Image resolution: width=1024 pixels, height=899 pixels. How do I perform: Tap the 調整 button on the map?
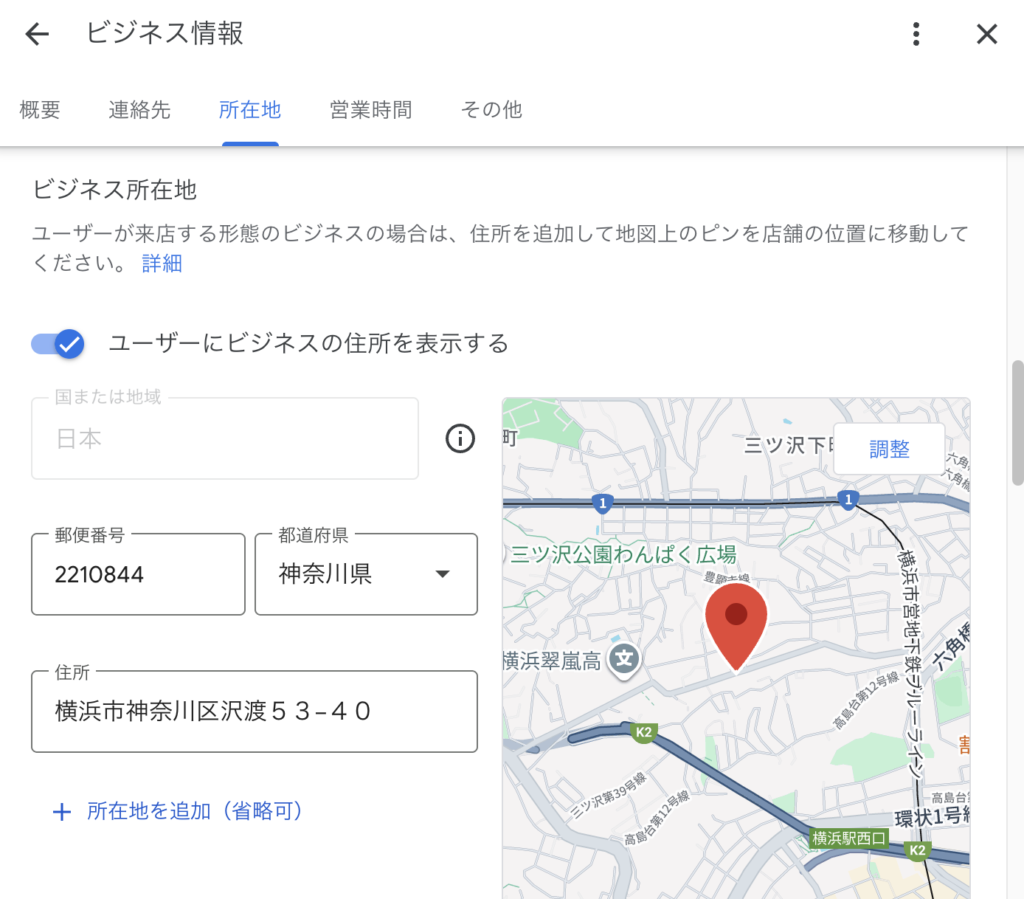[889, 449]
